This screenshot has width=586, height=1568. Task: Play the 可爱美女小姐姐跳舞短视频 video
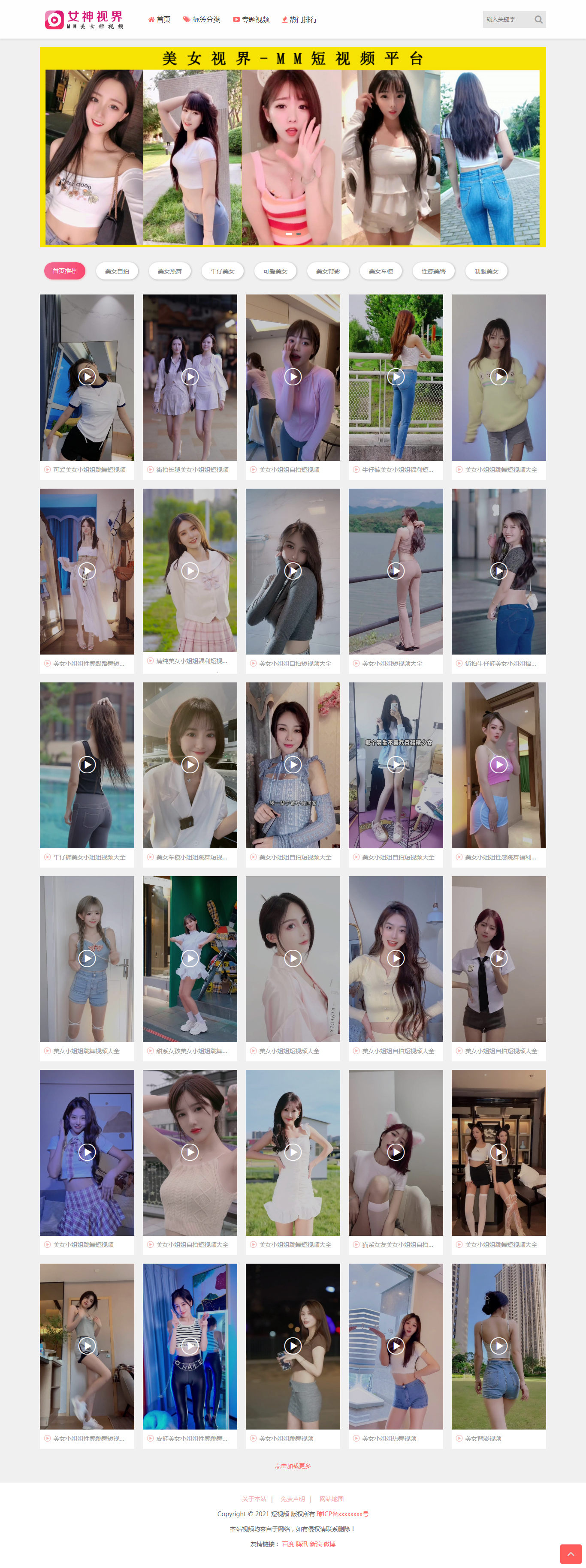click(x=87, y=377)
